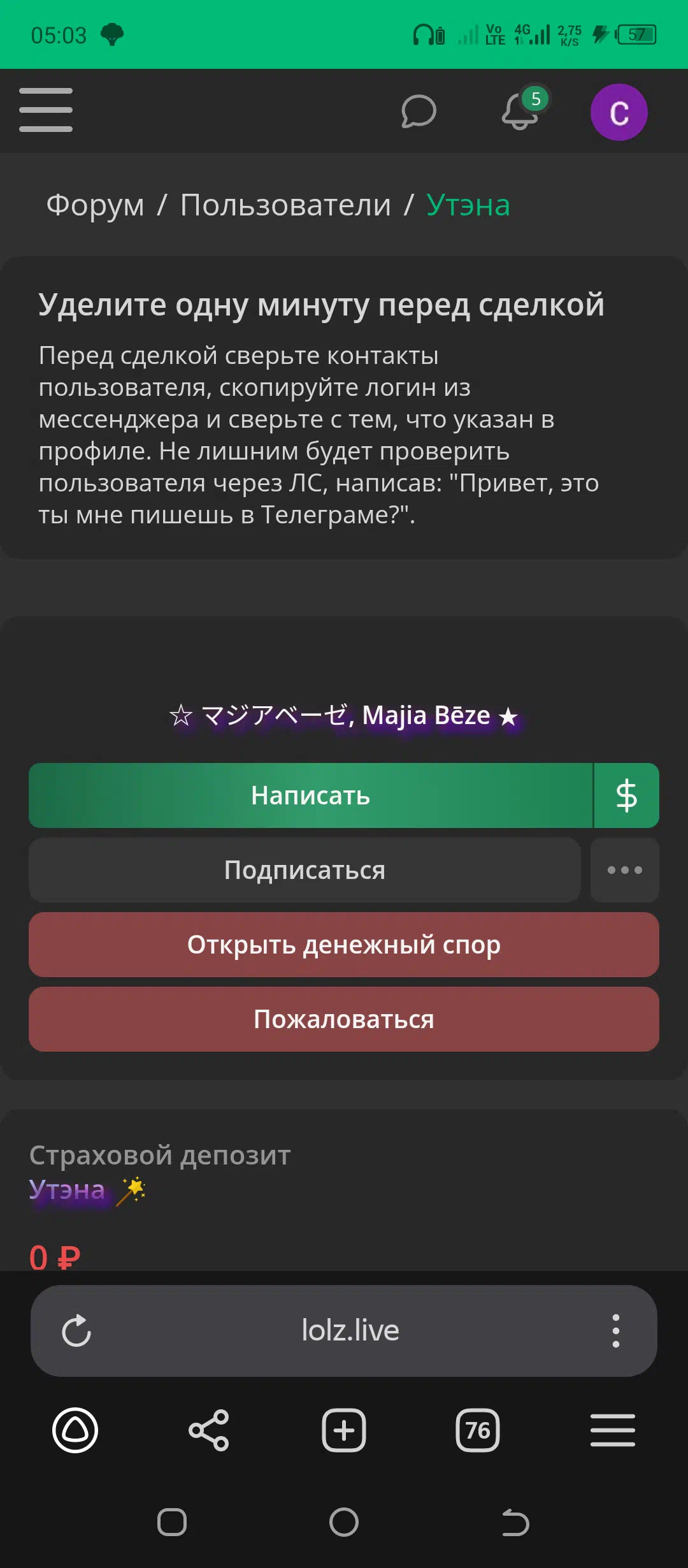
Task: Tap Открыть денежный спор
Action: click(x=344, y=945)
